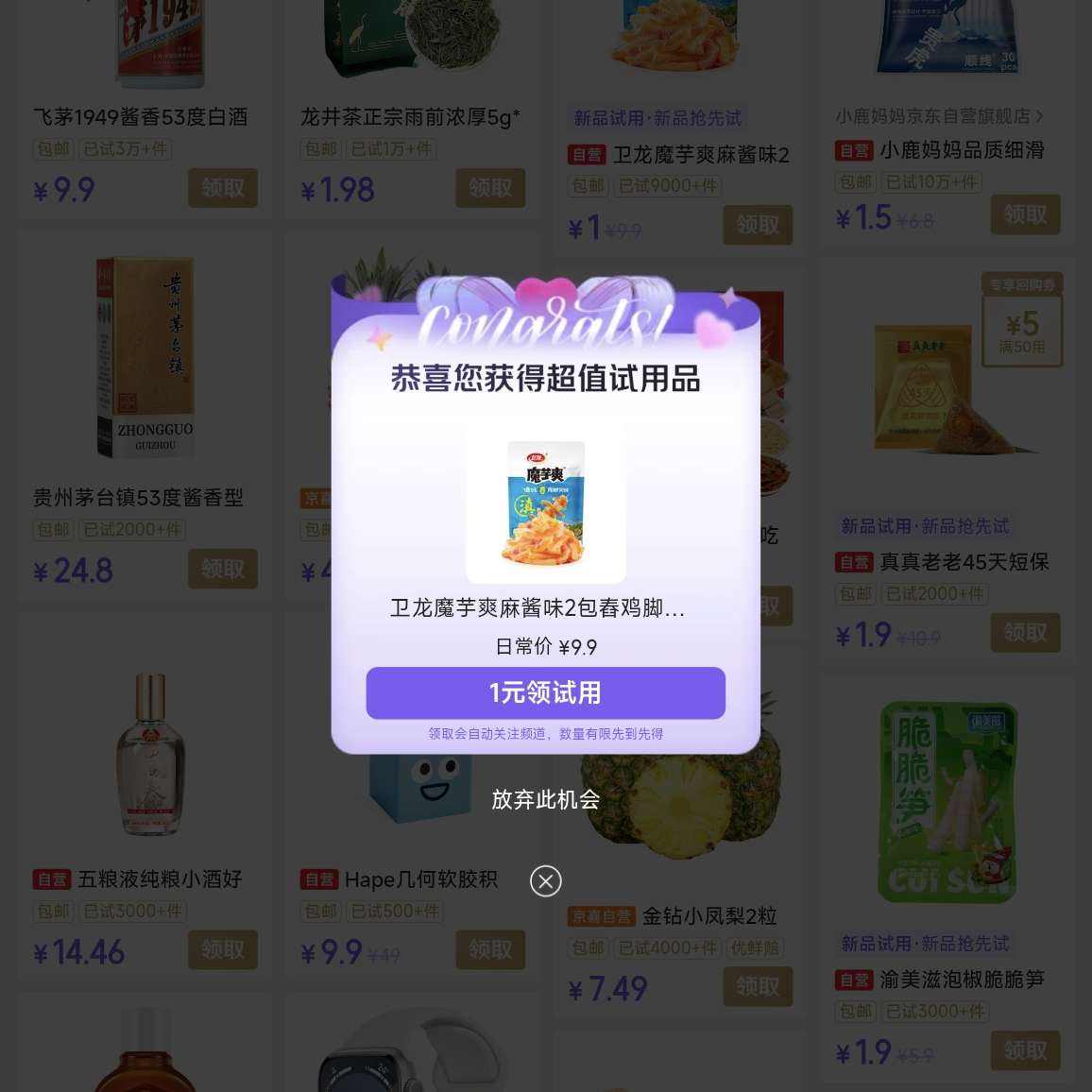Close the congratulations popup with X icon
Viewport: 1092px width, 1092px height.
click(x=545, y=881)
